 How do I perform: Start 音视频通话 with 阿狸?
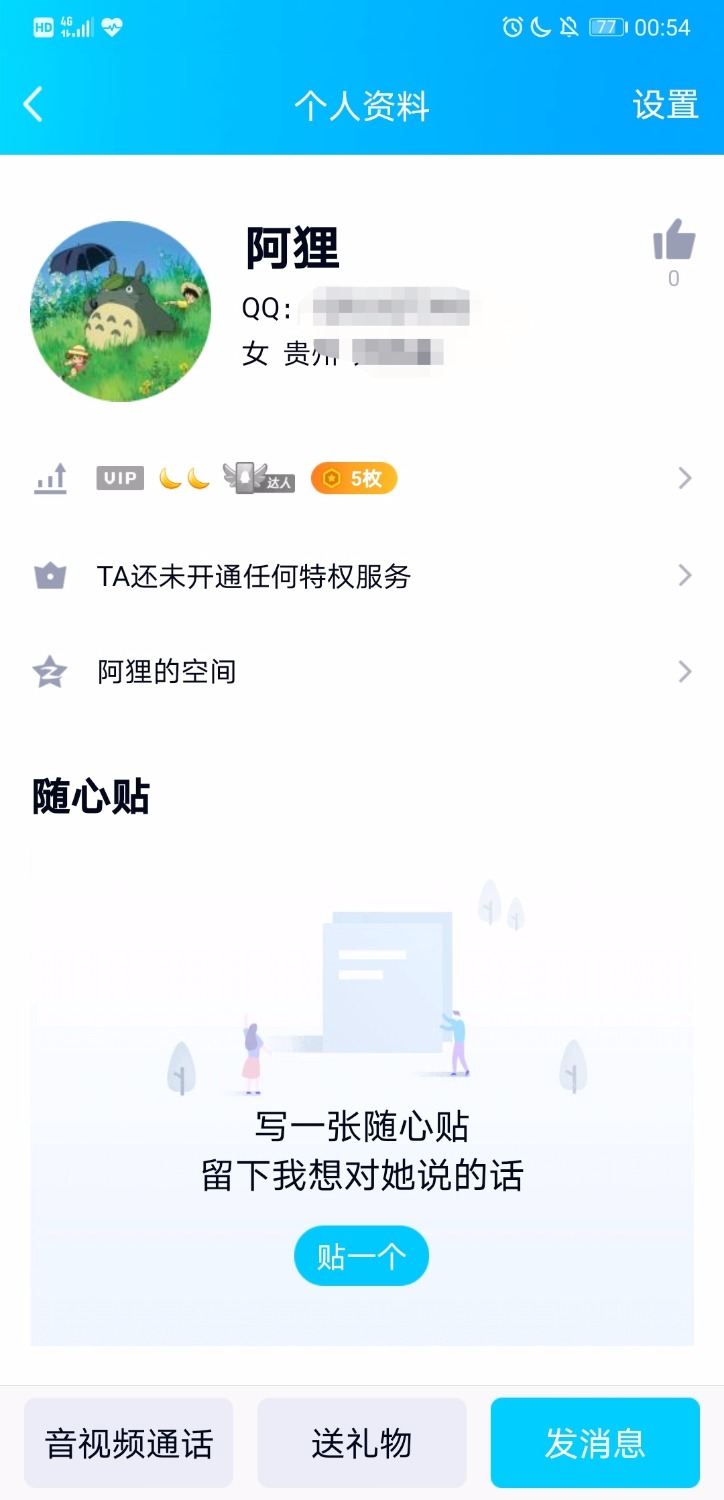[128, 1443]
